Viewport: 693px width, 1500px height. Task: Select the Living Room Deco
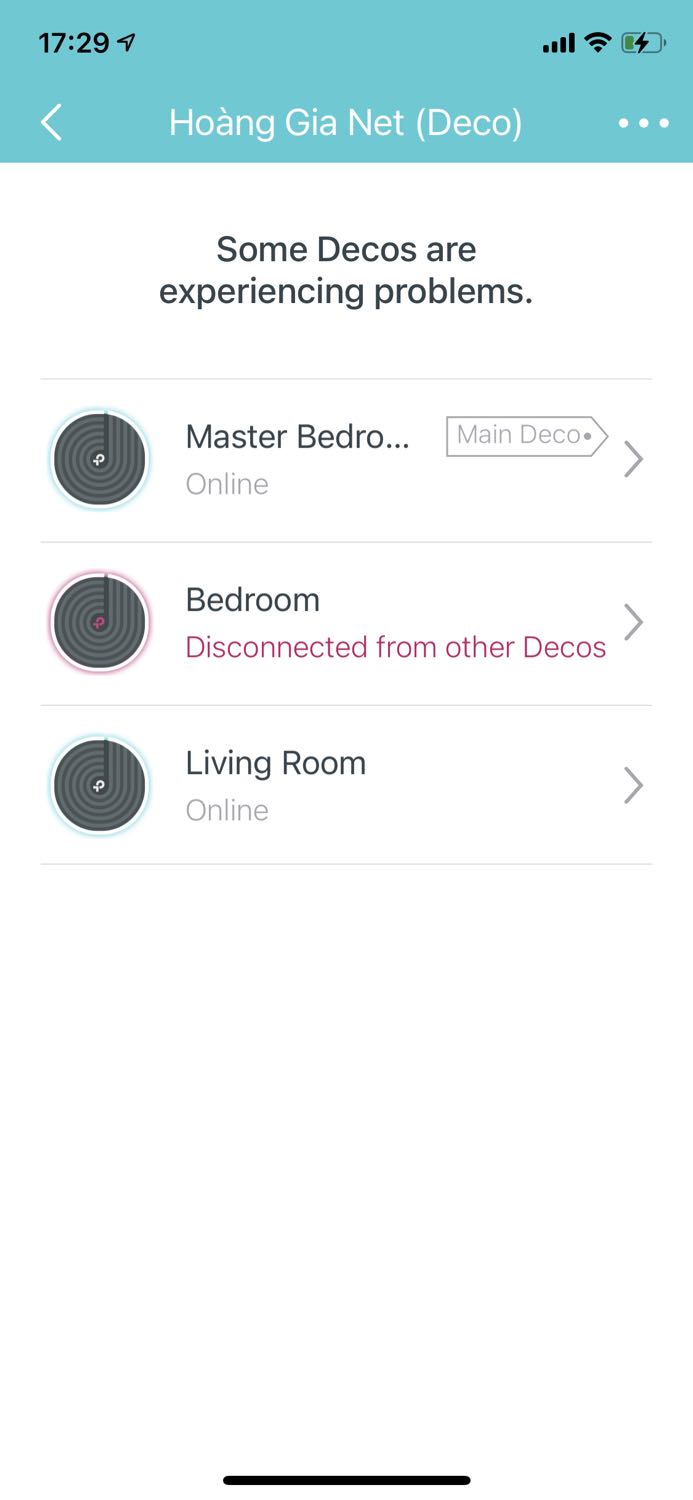[345, 786]
